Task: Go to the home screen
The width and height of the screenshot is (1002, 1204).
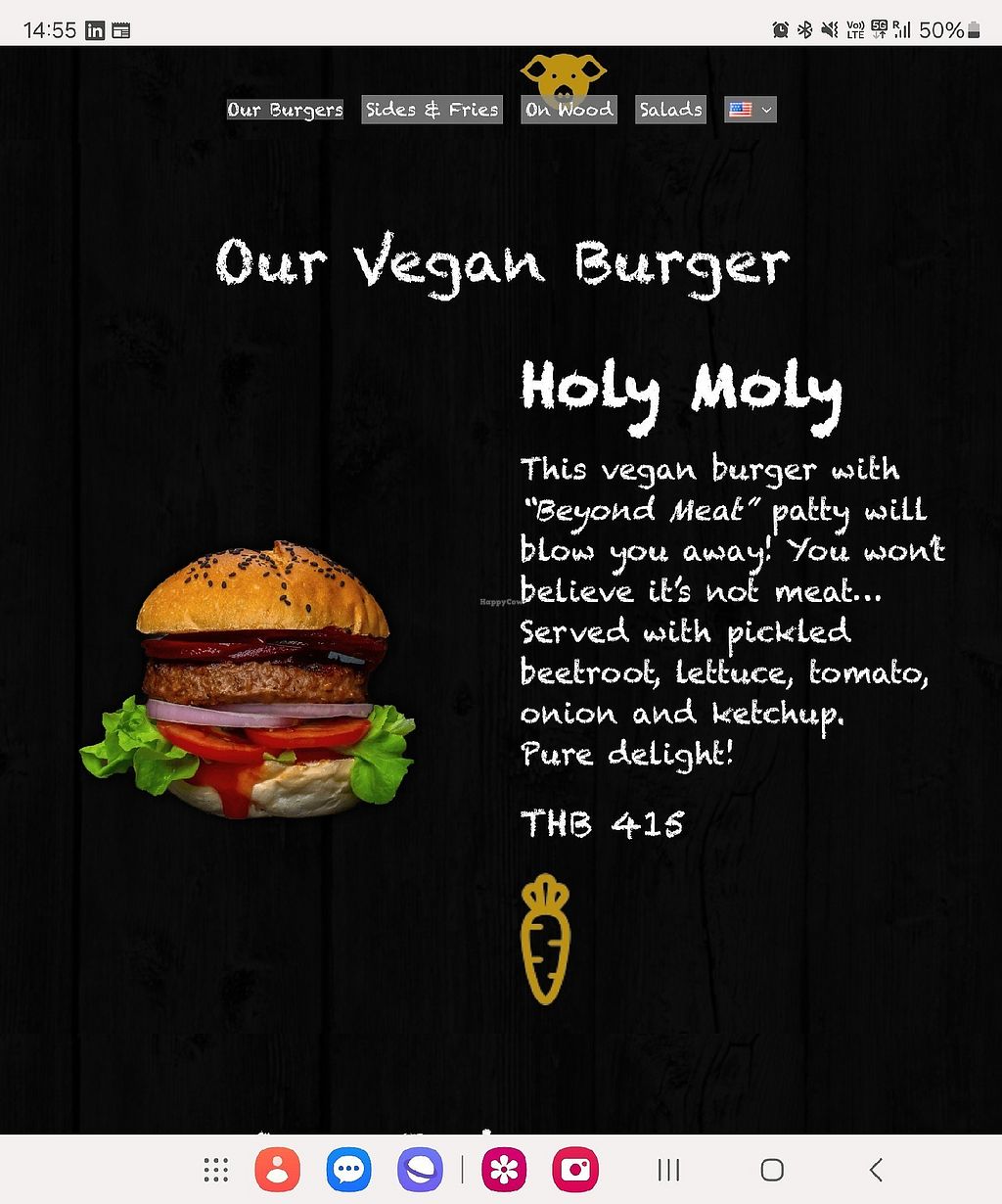Action: tap(772, 1169)
